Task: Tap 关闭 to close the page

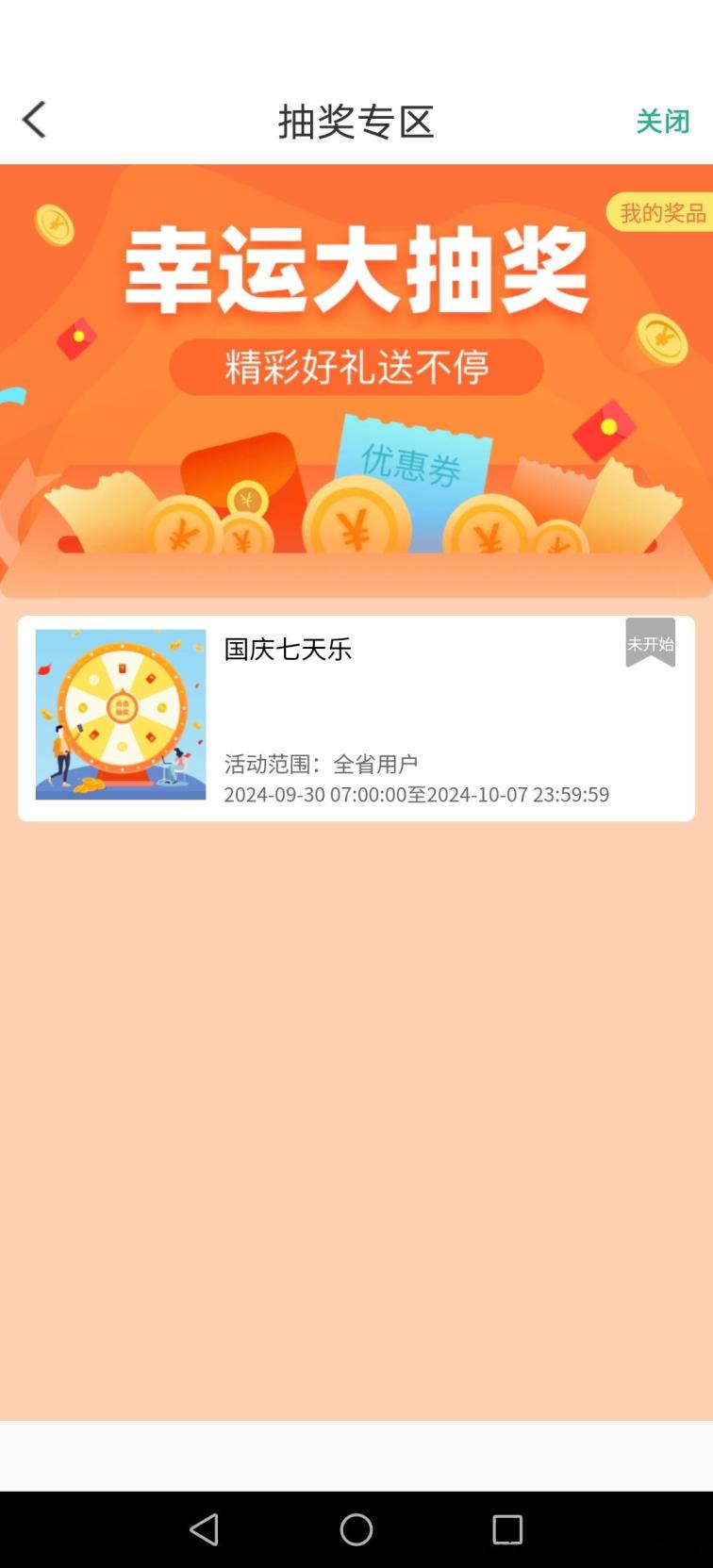Action: coord(662,122)
